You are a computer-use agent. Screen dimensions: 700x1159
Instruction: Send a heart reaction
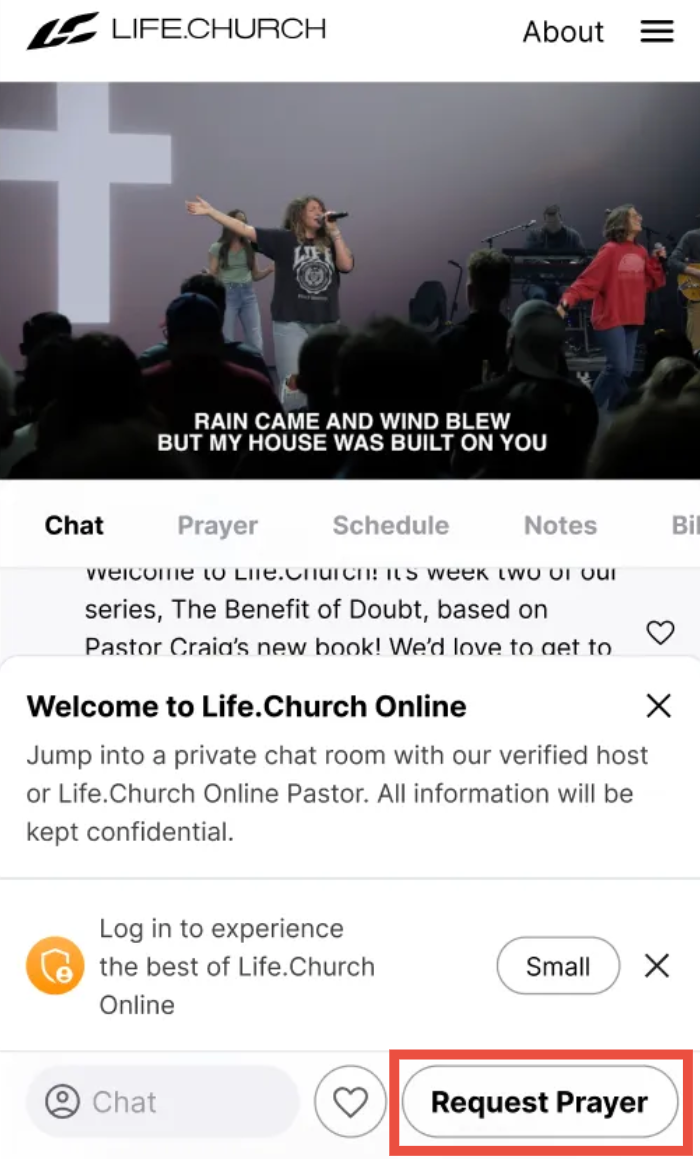[x=350, y=1102]
